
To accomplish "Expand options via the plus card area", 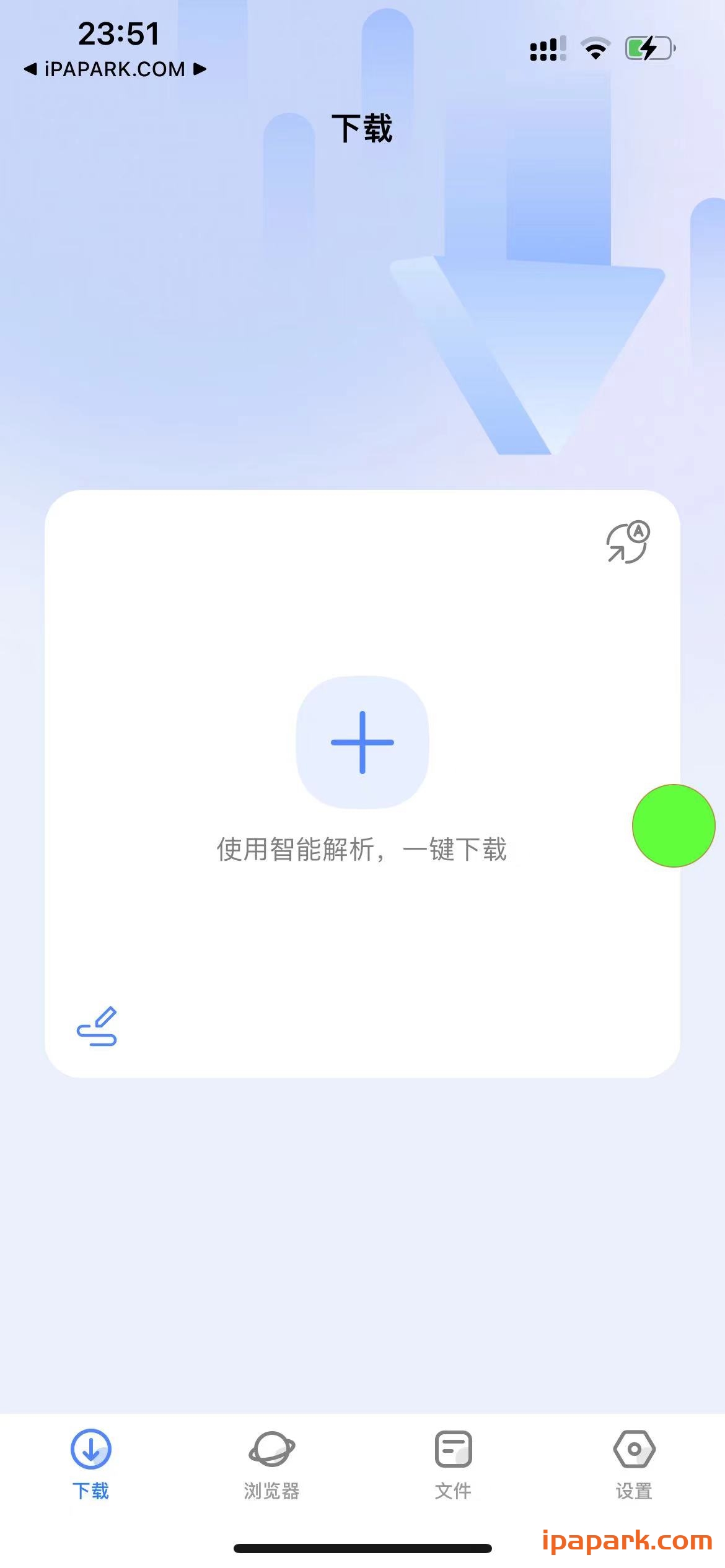I will coord(362,743).
